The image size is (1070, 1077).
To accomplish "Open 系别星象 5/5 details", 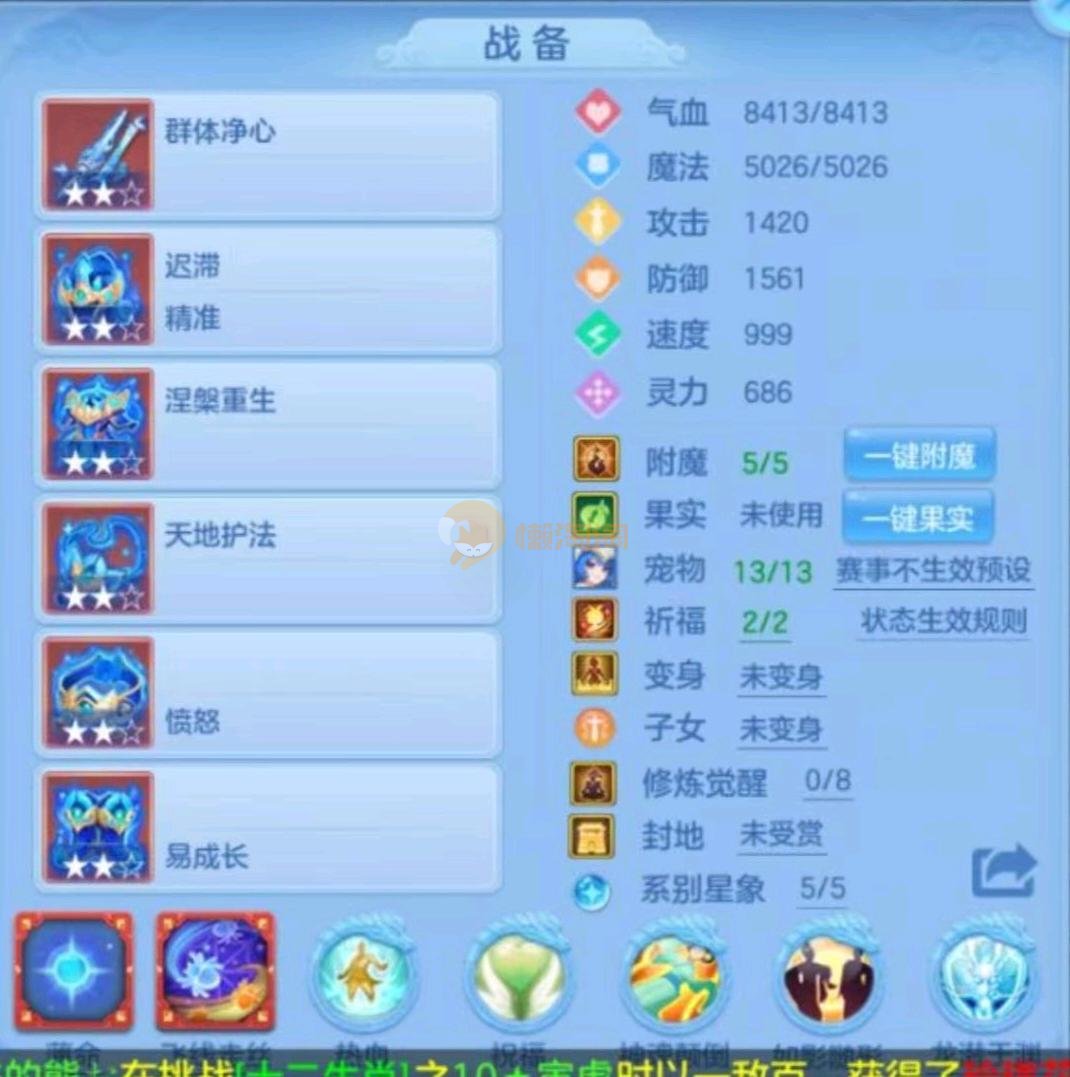I will tap(822, 888).
